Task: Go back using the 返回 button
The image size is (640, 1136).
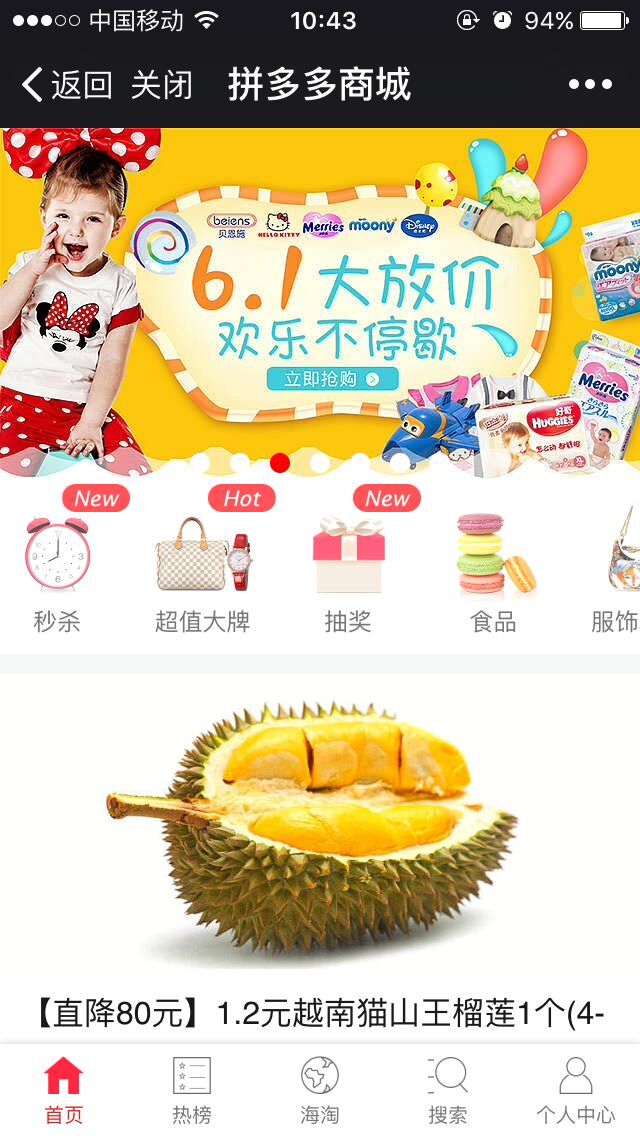Action: [66, 85]
